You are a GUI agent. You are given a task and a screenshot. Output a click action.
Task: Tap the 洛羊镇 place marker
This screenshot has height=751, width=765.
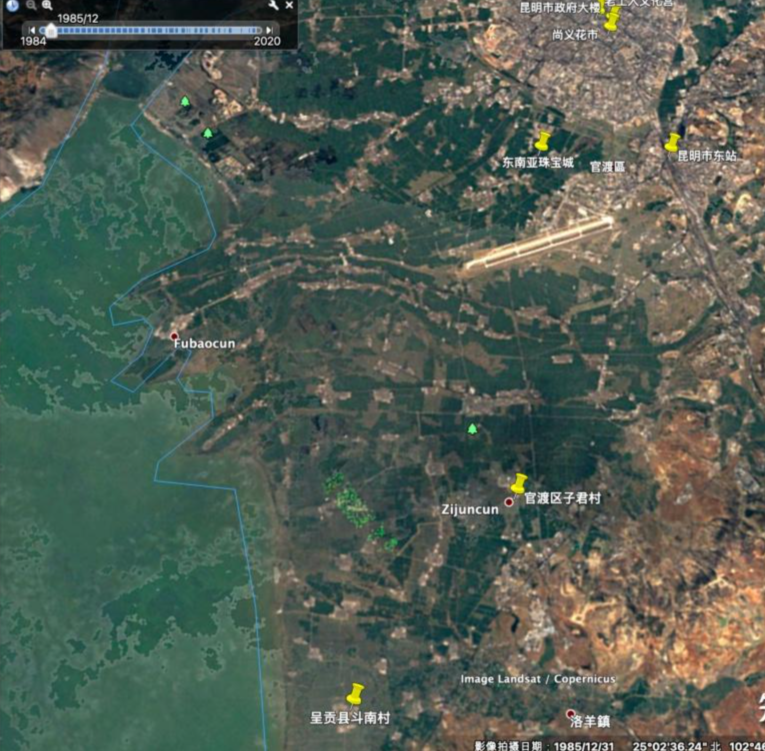click(571, 714)
